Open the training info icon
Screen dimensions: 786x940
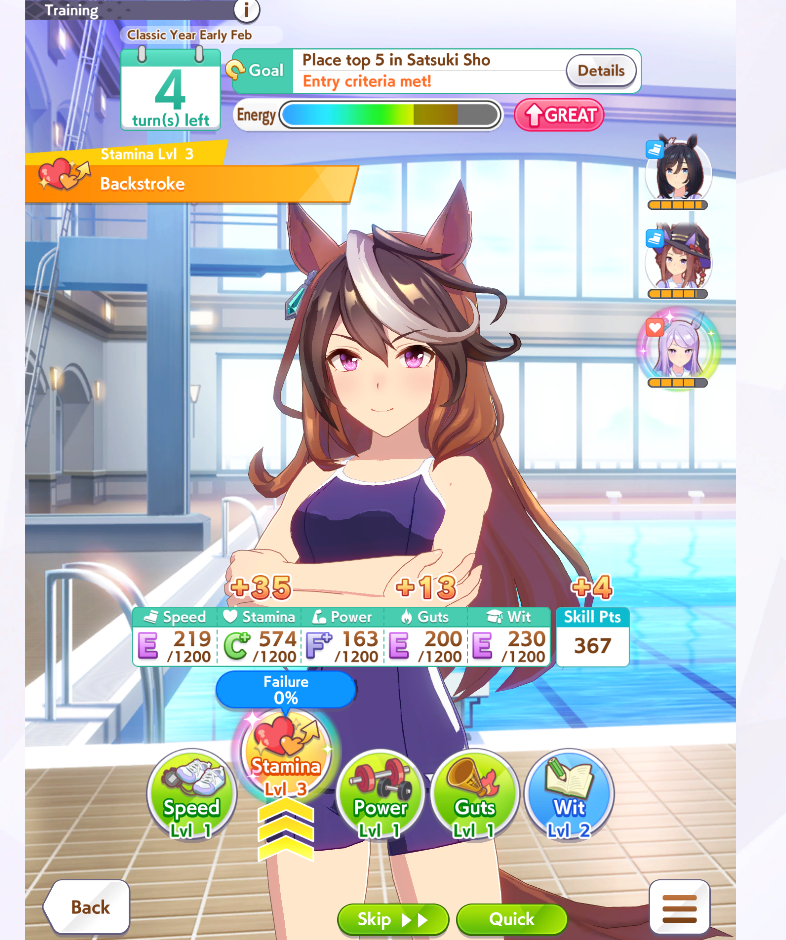point(246,10)
